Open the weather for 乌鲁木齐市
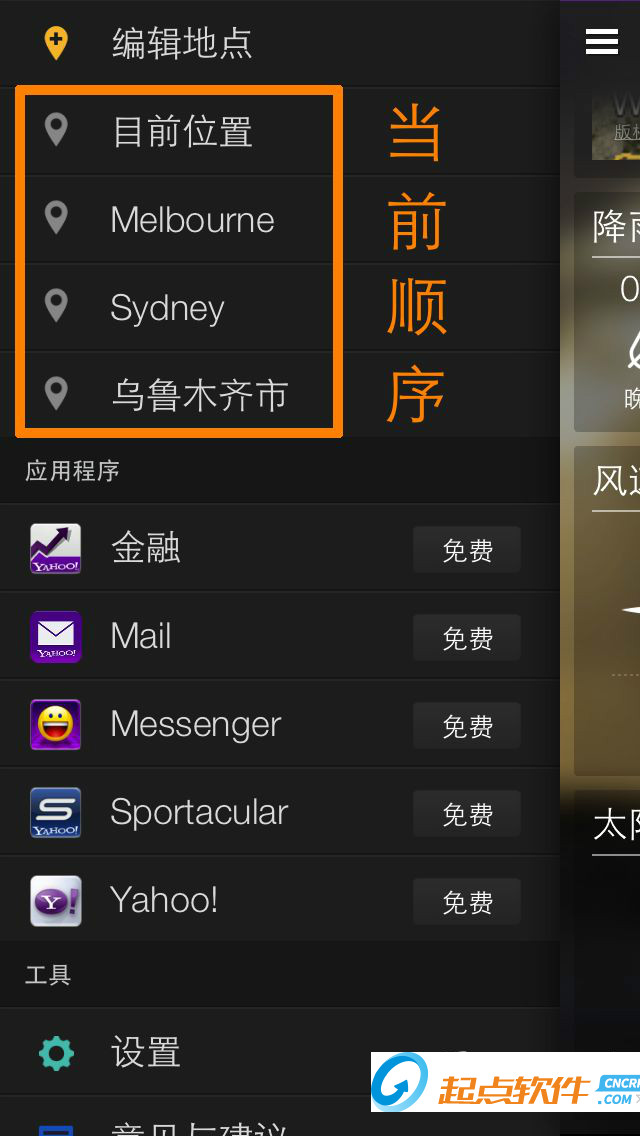Screen dimensions: 640x1136 pyautogui.click(x=199, y=395)
